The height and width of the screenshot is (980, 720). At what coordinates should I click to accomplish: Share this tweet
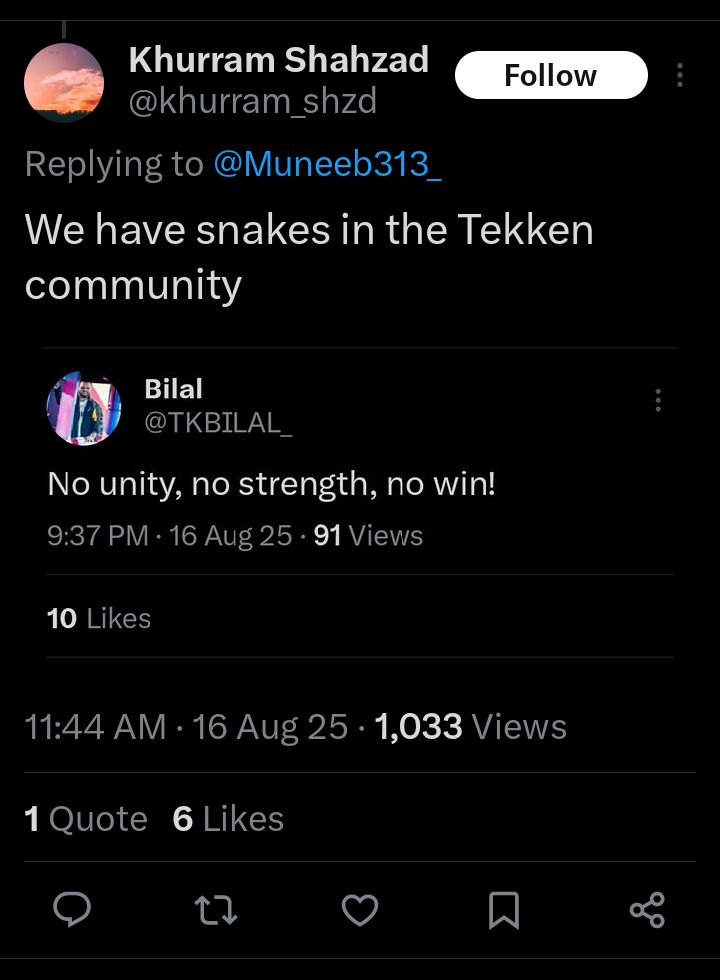point(647,909)
